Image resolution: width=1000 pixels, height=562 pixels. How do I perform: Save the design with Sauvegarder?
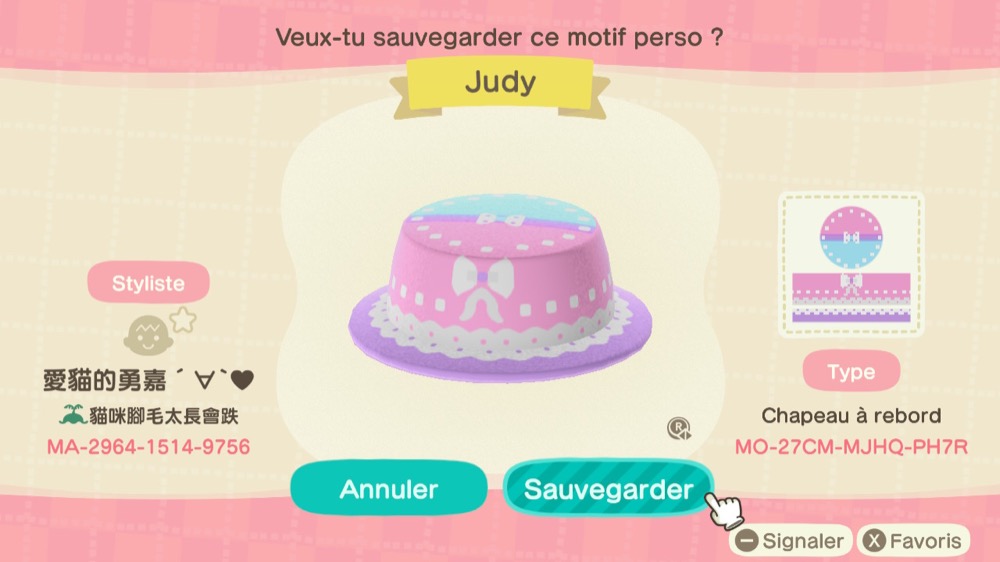[608, 489]
